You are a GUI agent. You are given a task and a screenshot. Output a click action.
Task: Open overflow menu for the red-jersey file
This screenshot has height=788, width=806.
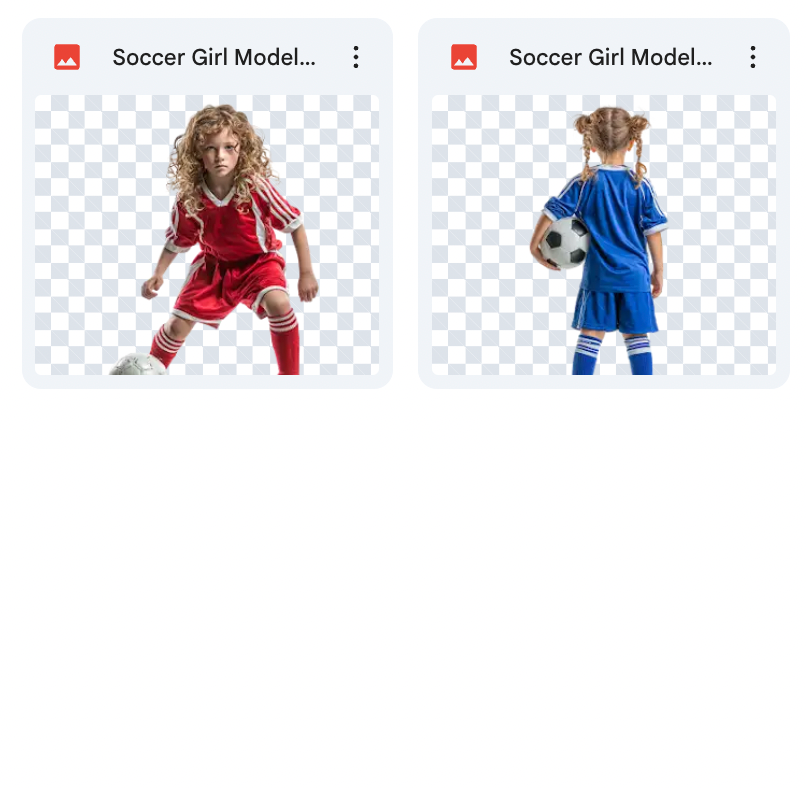pos(356,58)
